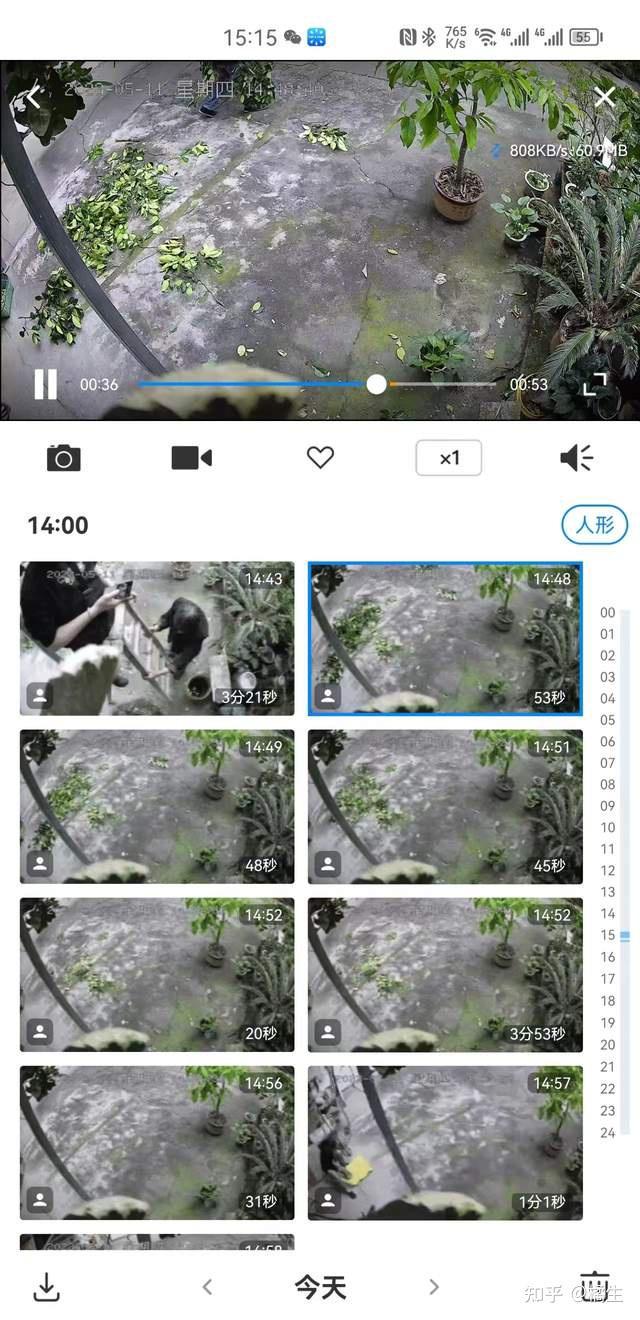Play the 14:52 clip lasting 3分53秒
Screen dimensions: 640x1320
click(x=445, y=974)
